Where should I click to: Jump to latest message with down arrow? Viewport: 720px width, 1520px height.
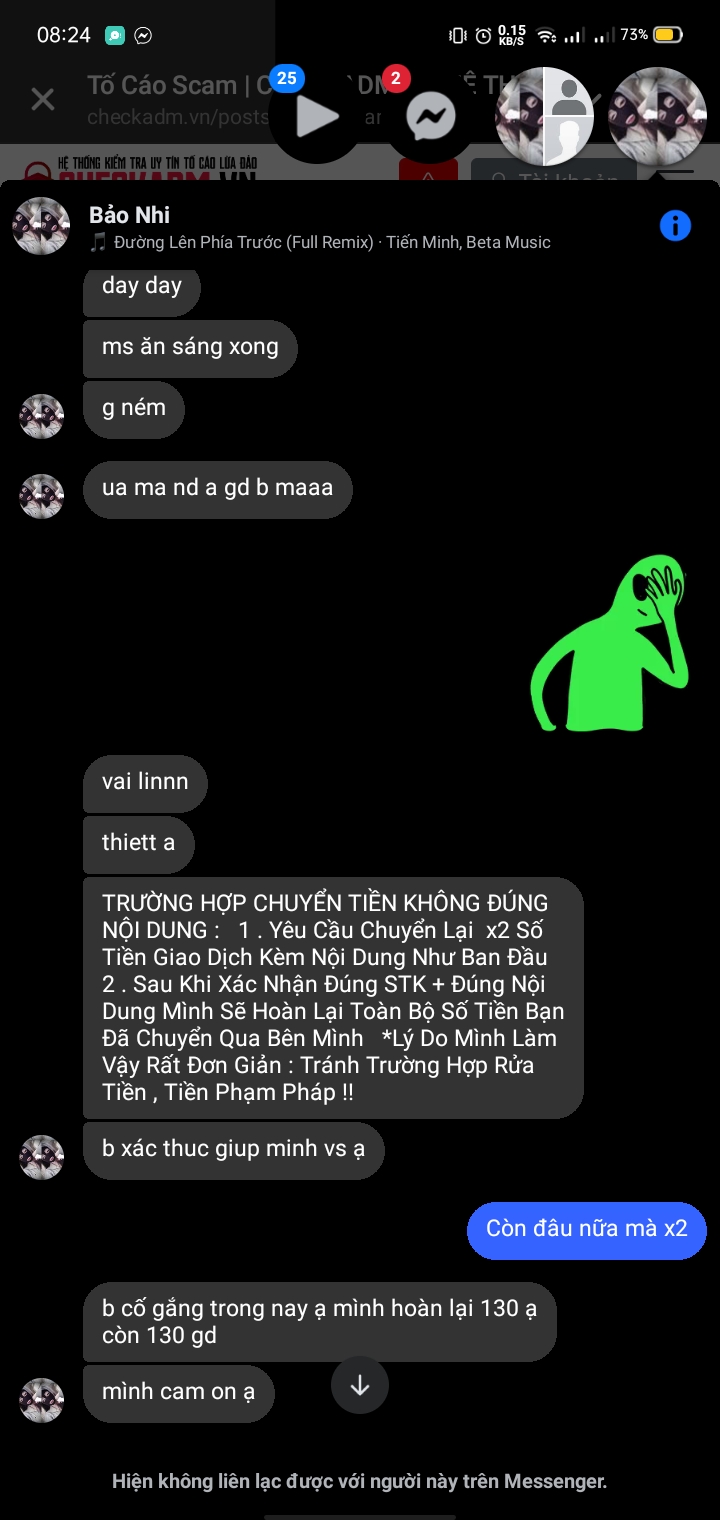click(x=360, y=1385)
